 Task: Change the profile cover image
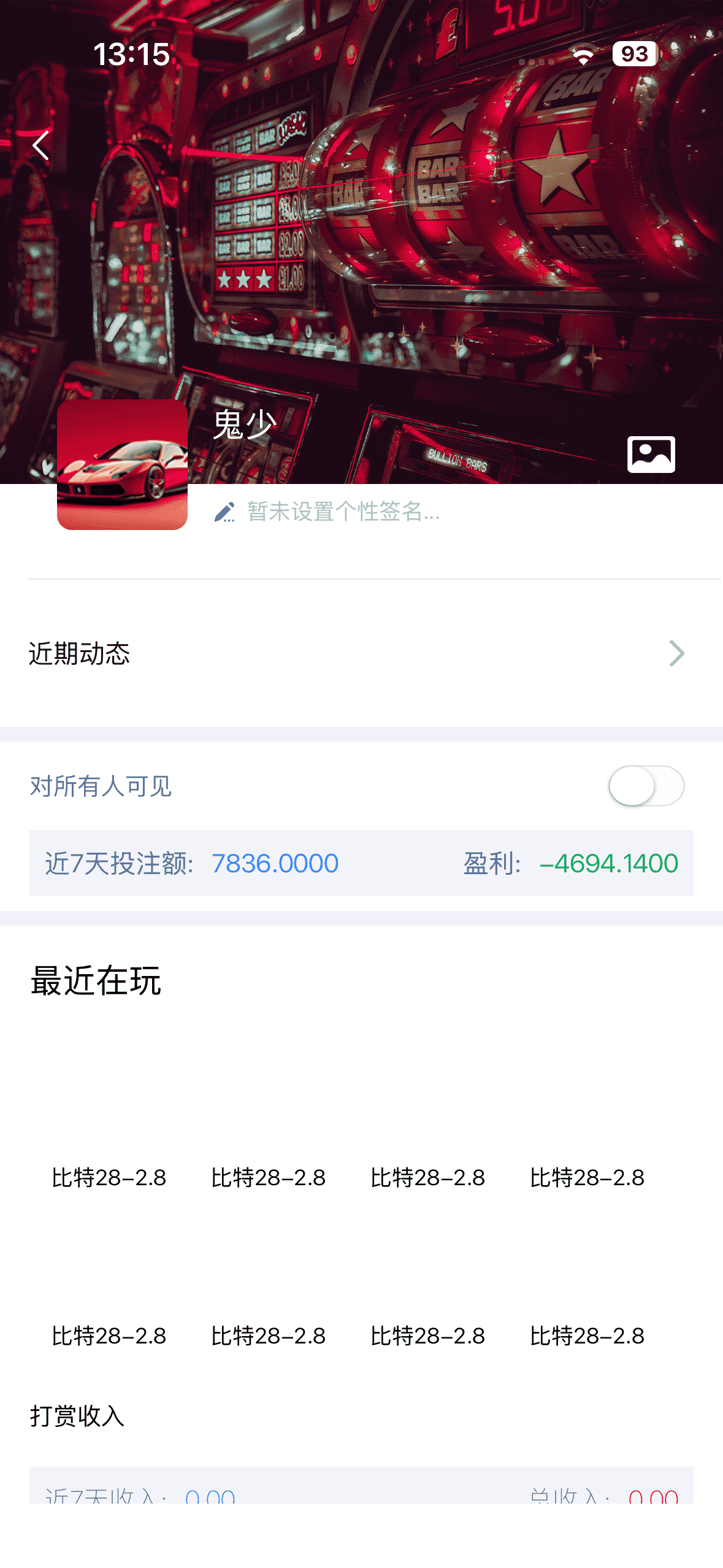(x=651, y=455)
